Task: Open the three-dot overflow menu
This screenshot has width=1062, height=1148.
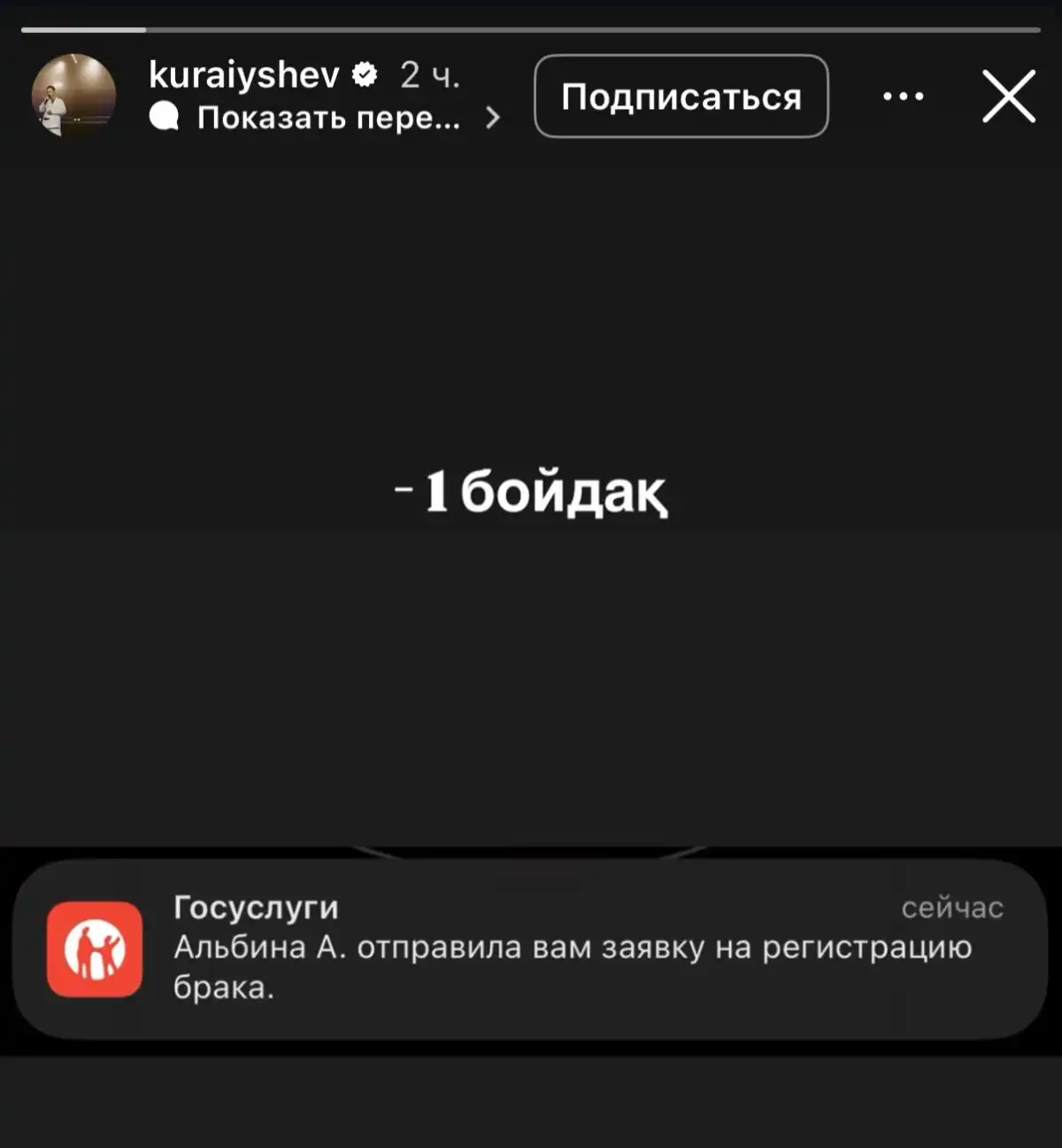Action: 903,96
